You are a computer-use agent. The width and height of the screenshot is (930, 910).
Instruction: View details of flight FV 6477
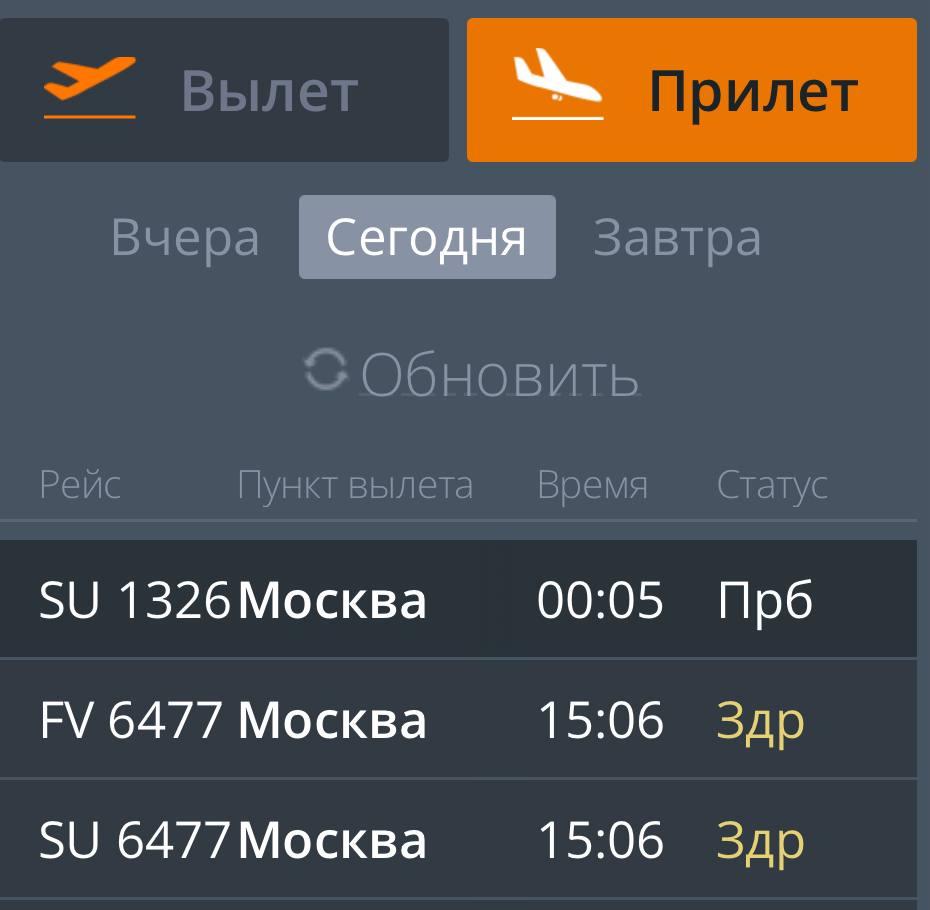[458, 719]
